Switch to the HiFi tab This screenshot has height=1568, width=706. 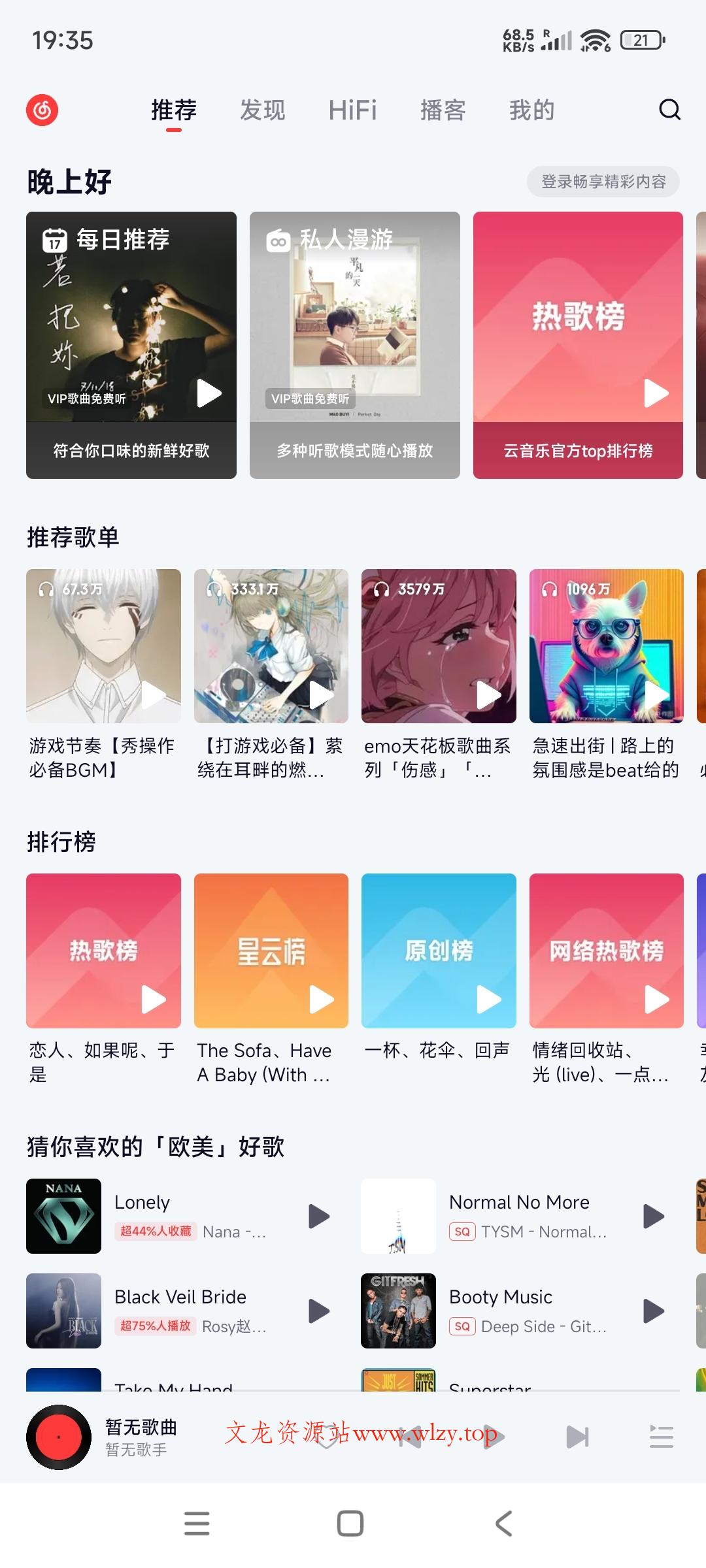pyautogui.click(x=352, y=110)
